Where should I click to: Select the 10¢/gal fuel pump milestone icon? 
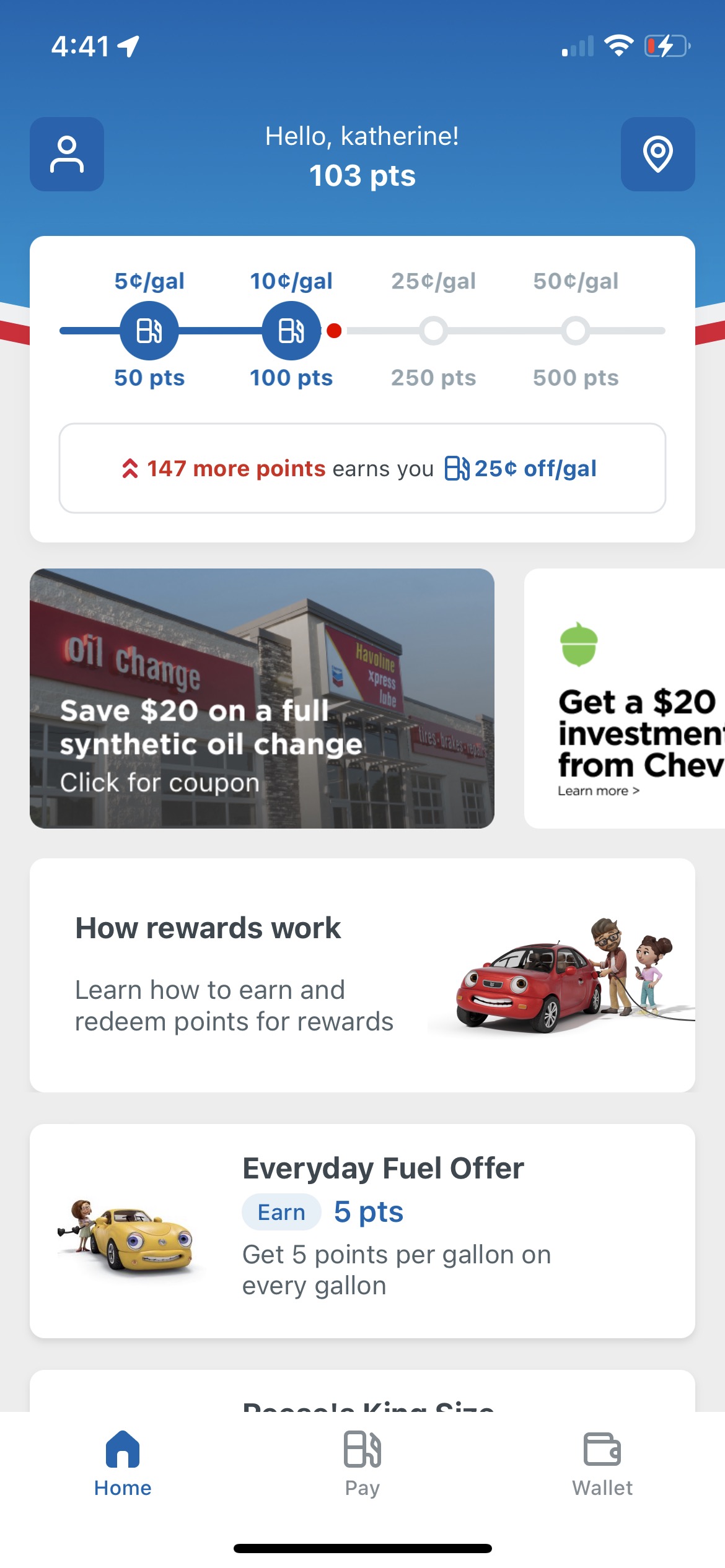[x=291, y=331]
